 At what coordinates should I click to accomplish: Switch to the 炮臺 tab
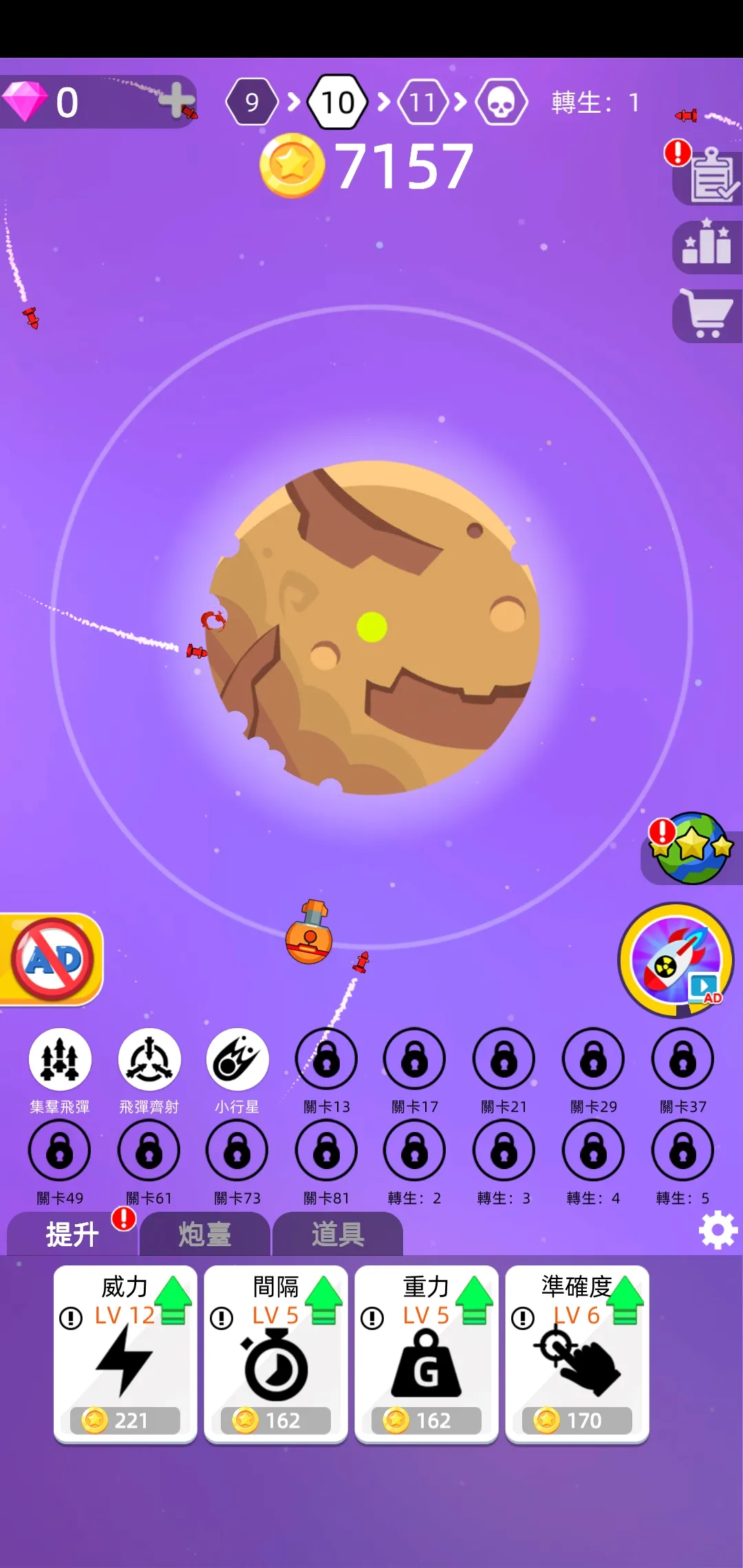[204, 1234]
